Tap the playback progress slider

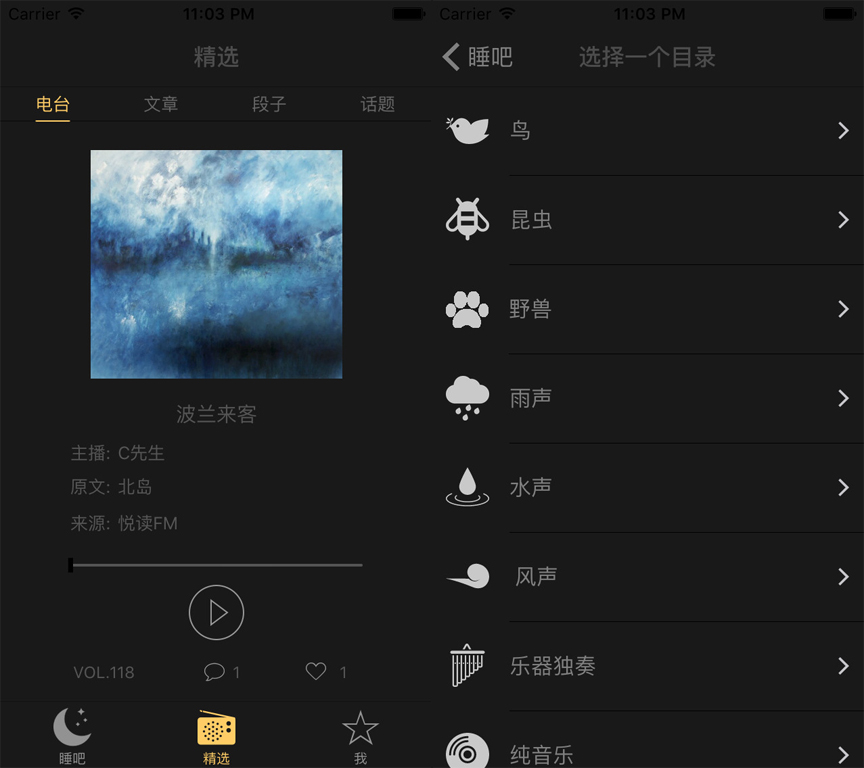(216, 565)
